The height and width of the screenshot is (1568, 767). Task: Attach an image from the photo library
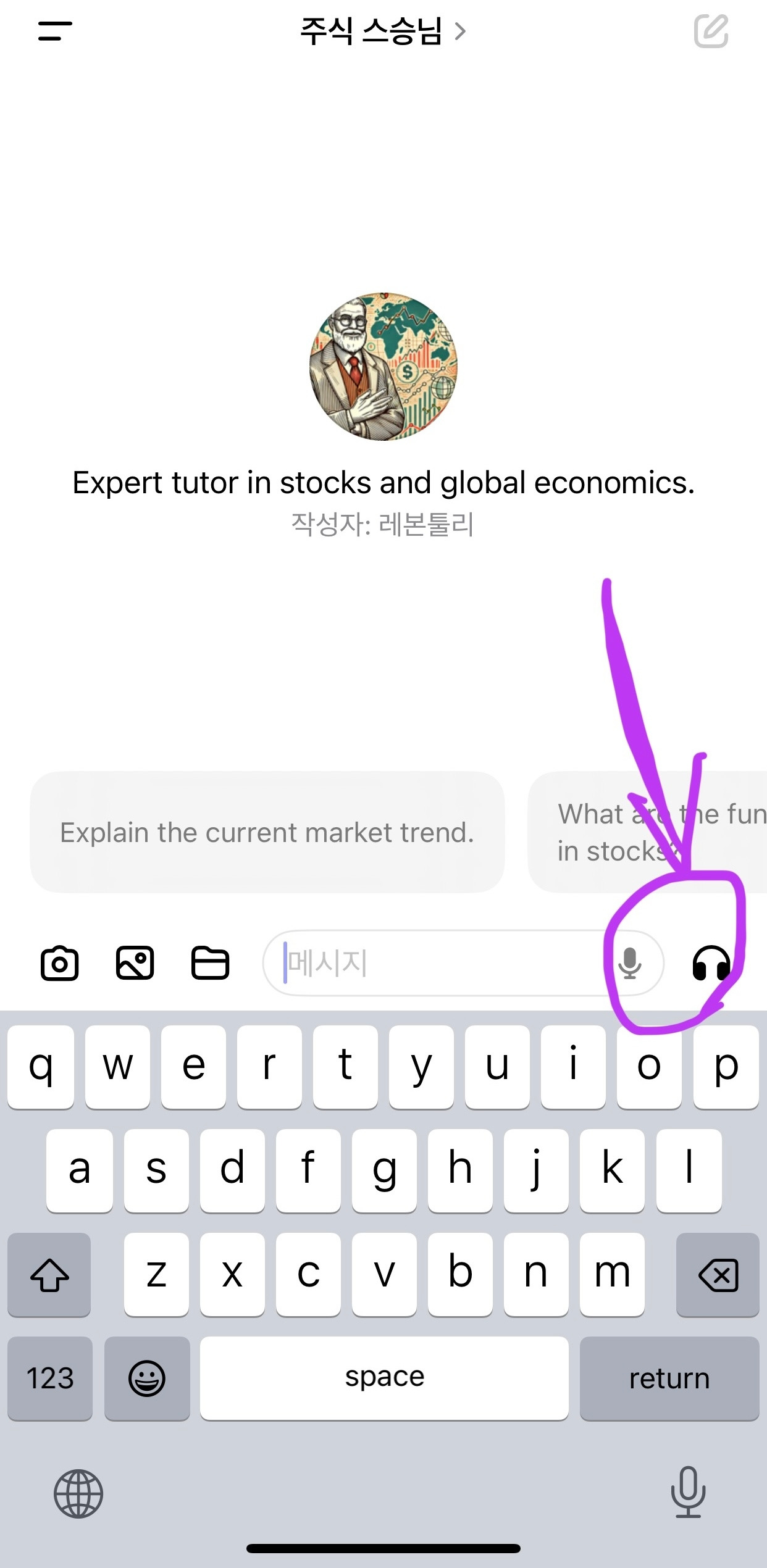135,962
